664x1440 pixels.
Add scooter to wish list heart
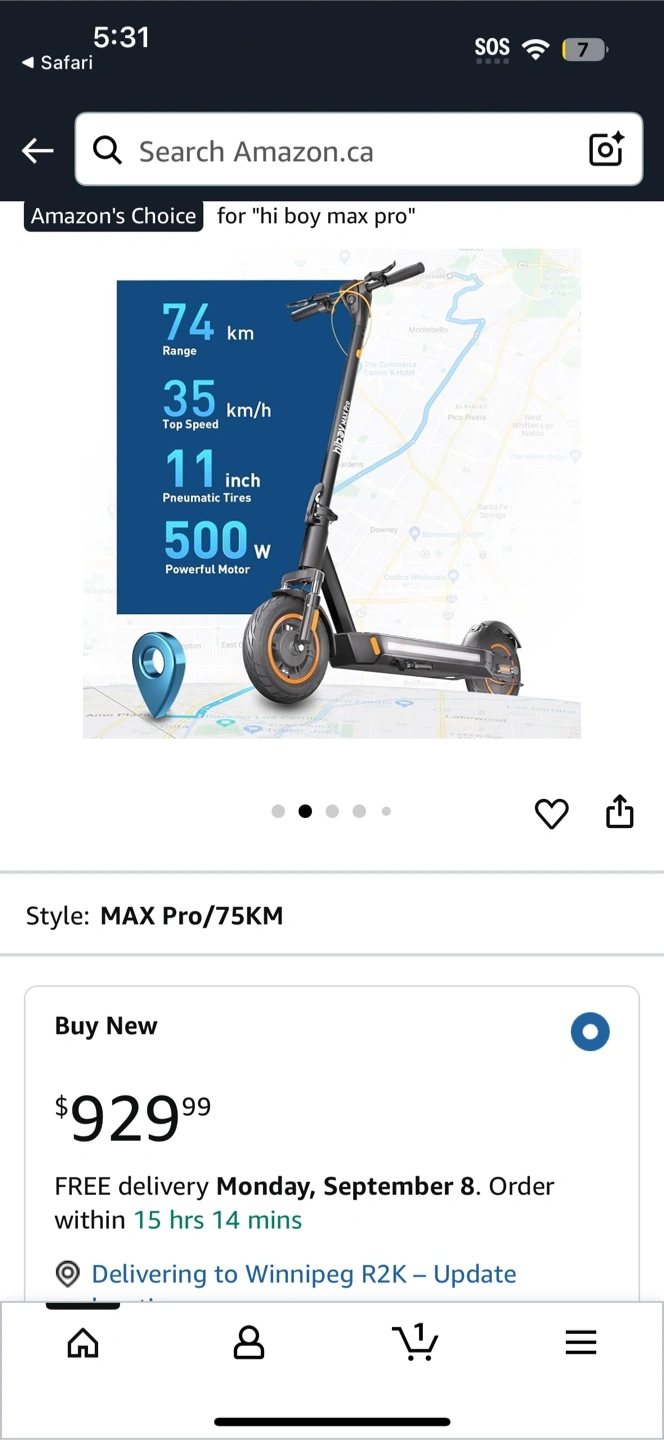pos(551,813)
